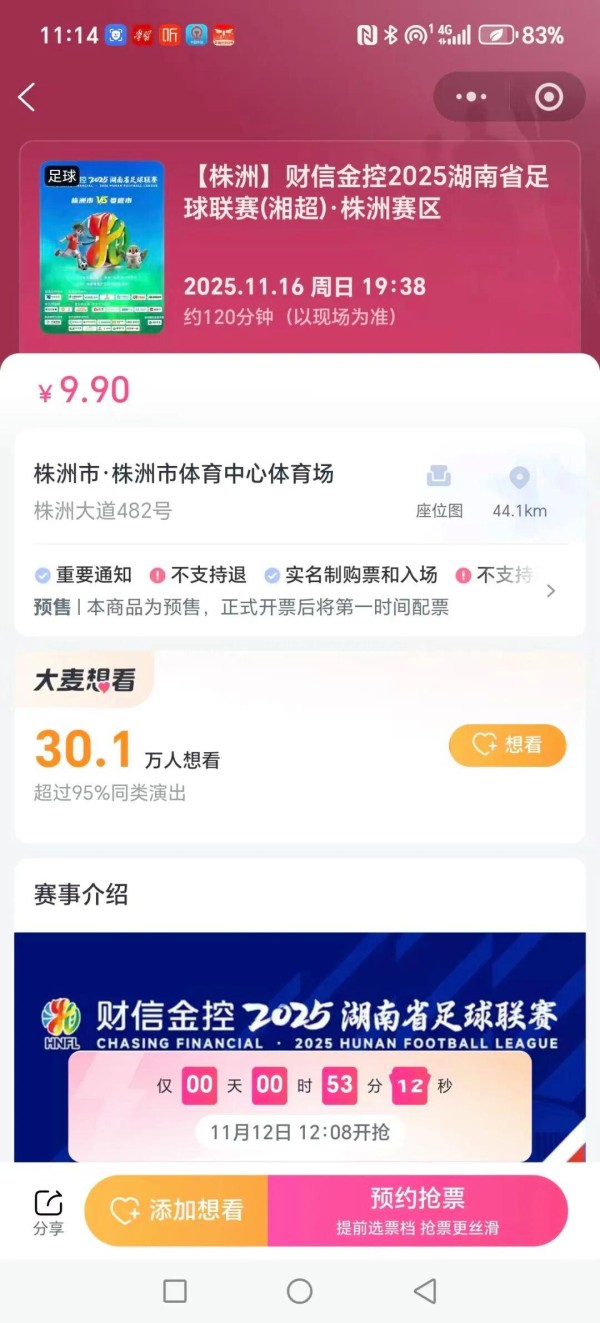
Task: Expand the ticket notice details chevron
Action: [551, 591]
